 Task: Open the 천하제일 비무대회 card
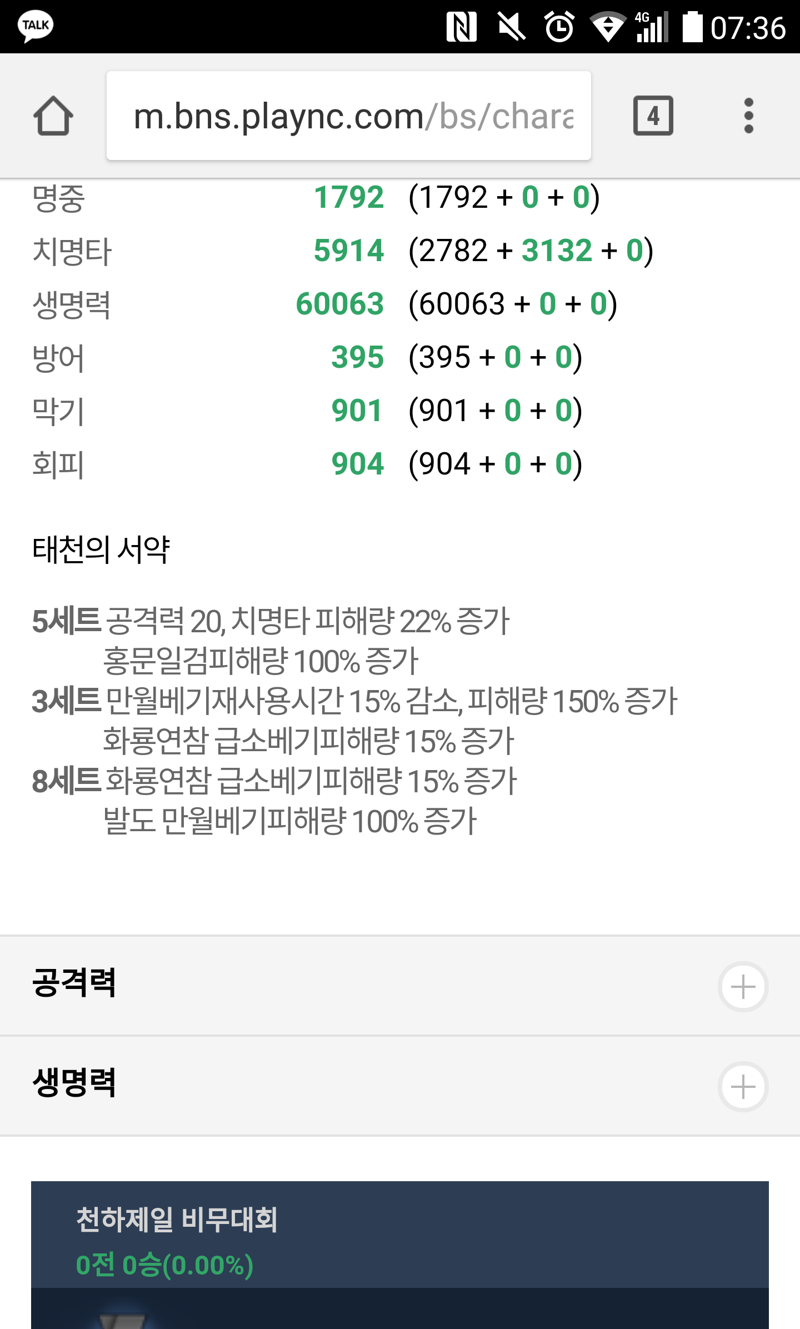pos(400,1255)
